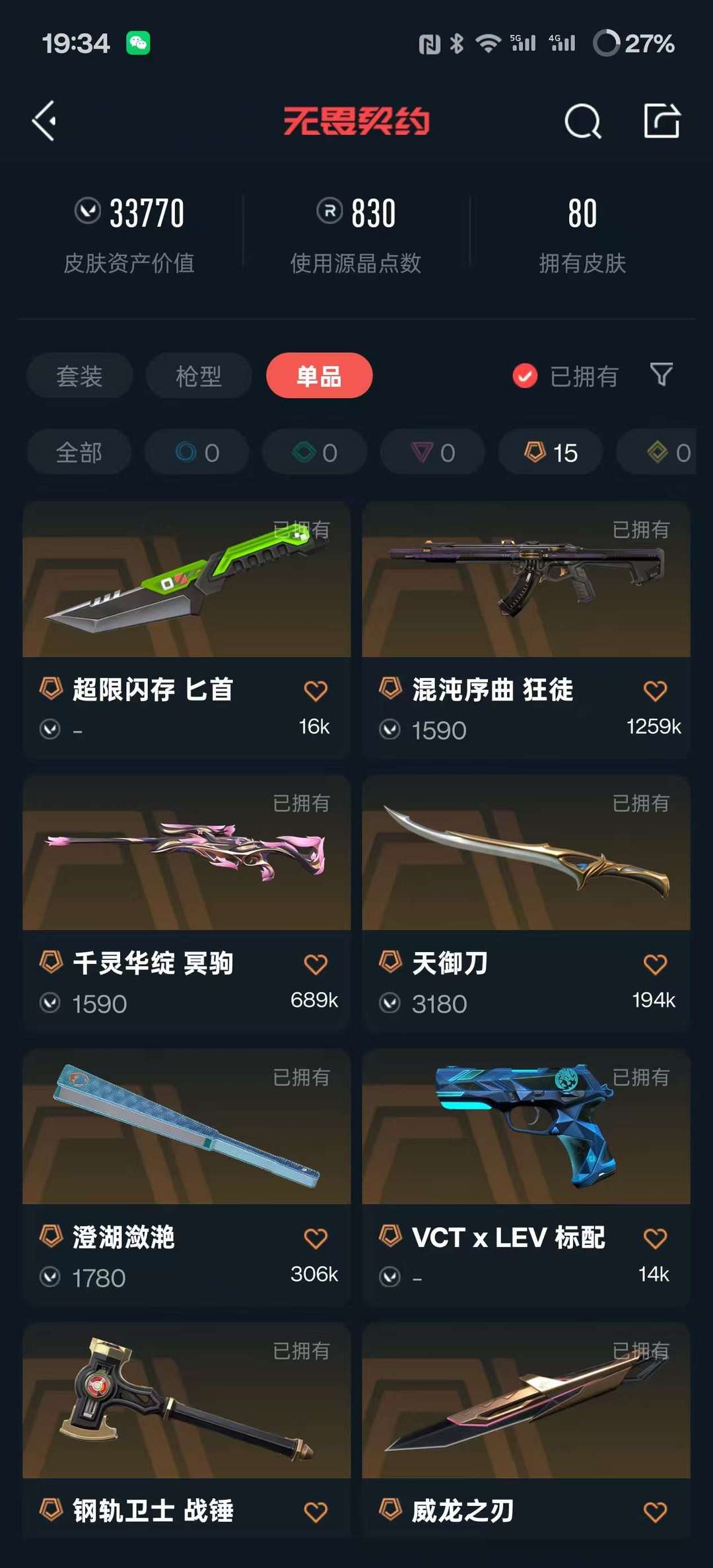This screenshot has height=1568, width=713.
Task: Go back using the top-left arrow
Action: 44,121
